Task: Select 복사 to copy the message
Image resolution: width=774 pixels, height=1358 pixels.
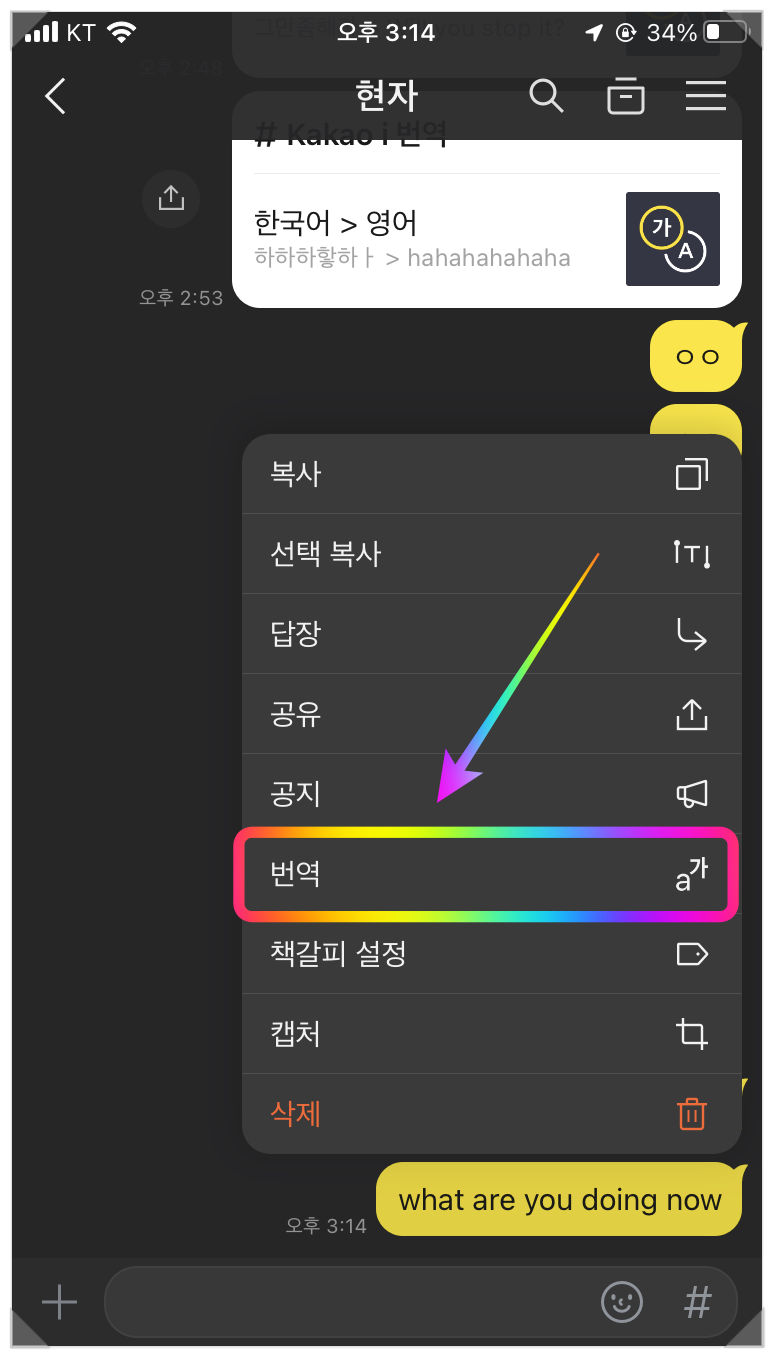Action: click(x=492, y=474)
